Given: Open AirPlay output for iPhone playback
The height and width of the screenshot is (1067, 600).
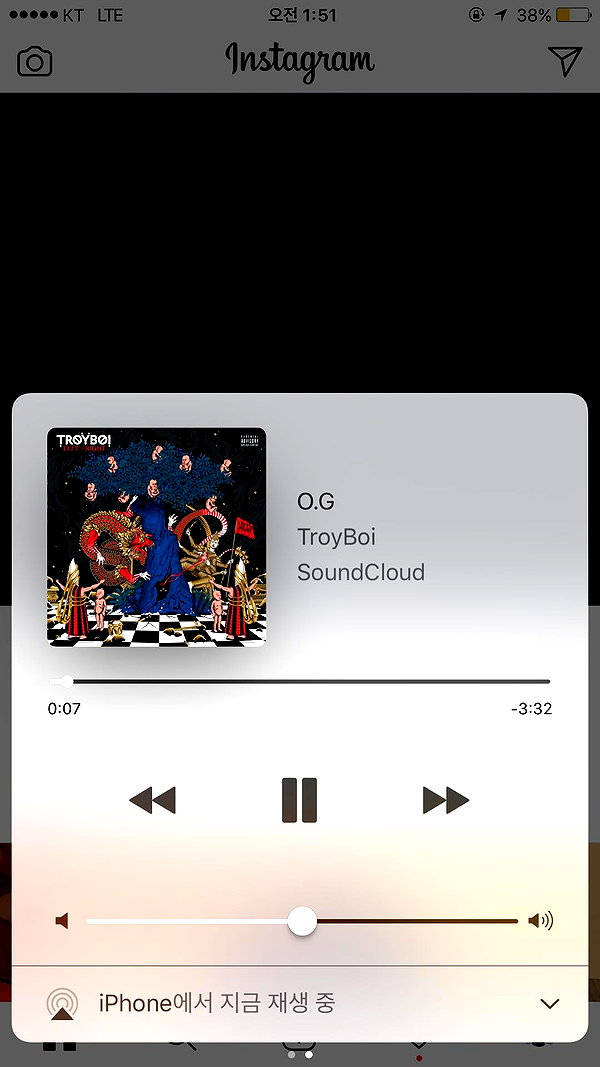Looking at the screenshot, I should (63, 1004).
